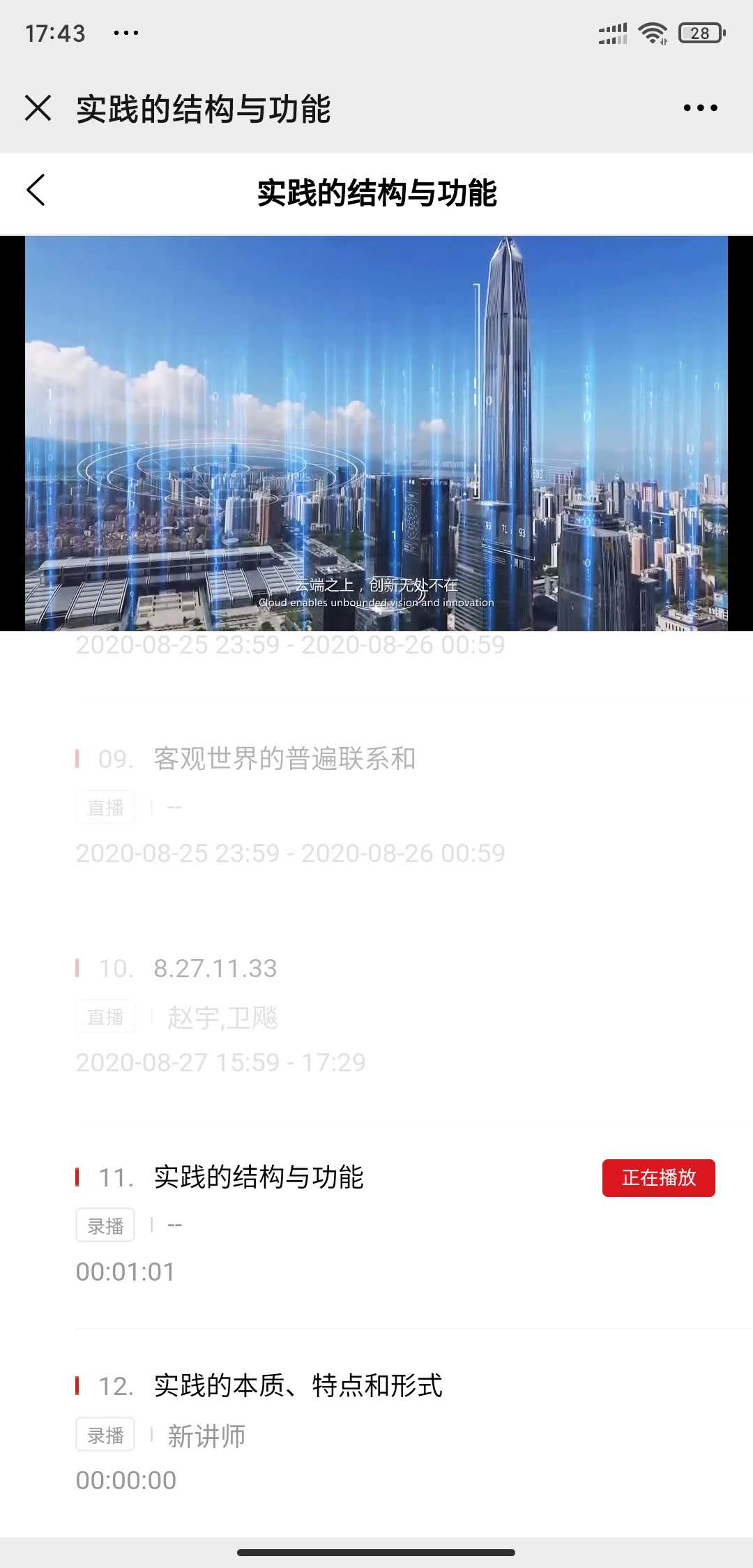Image resolution: width=753 pixels, height=1568 pixels.
Task: Select episode 09 客观世界的普遍联系和
Action: (x=284, y=760)
